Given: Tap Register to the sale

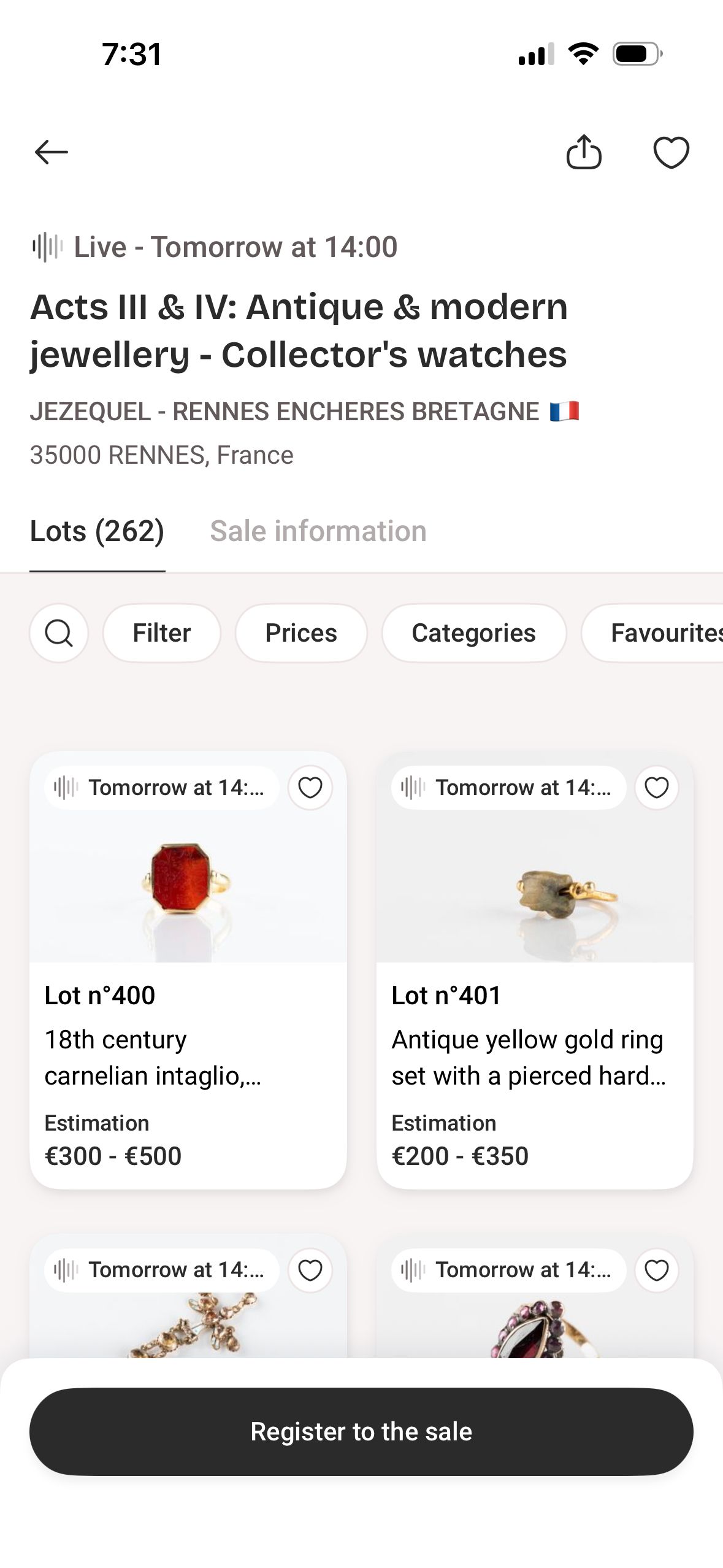Looking at the screenshot, I should click(361, 1432).
